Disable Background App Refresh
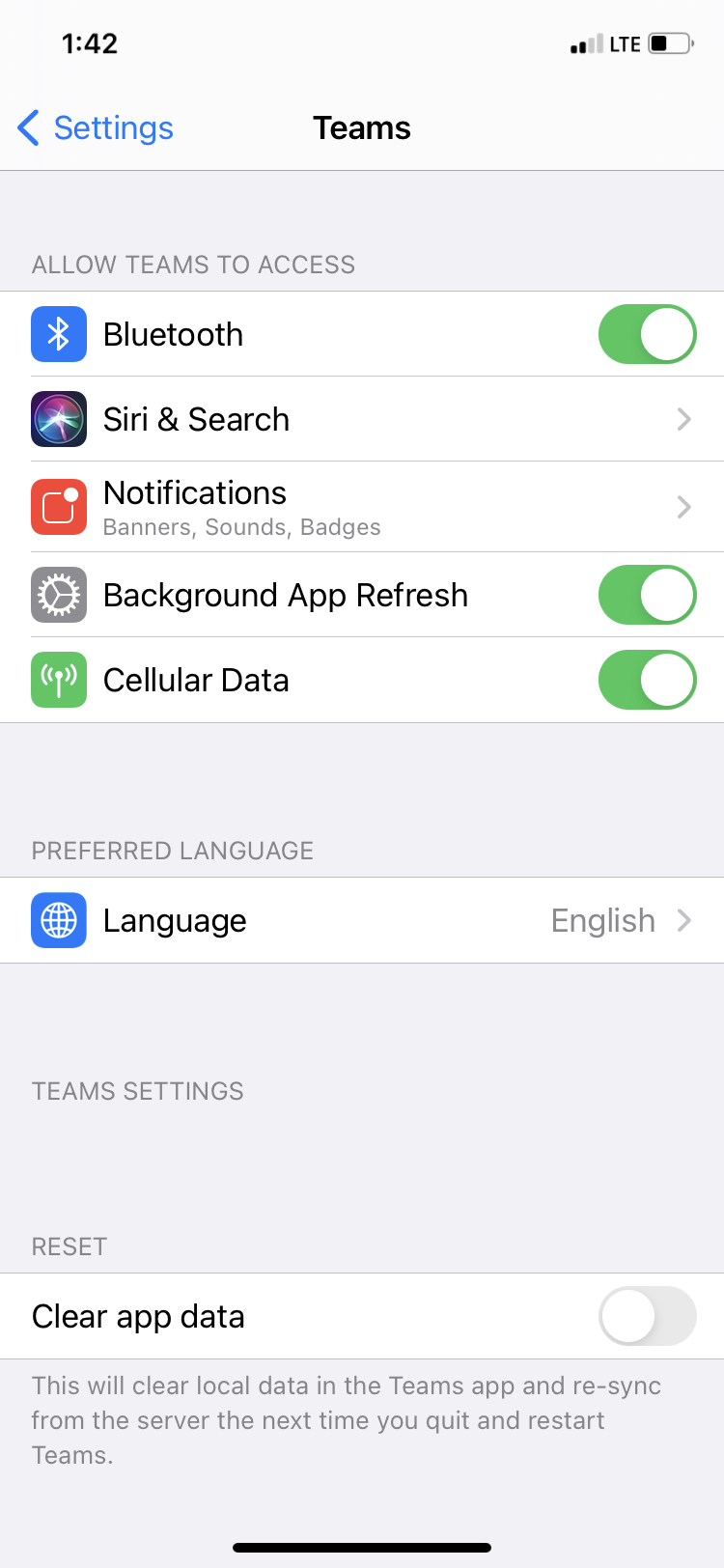This screenshot has height=1568, width=724. pos(647,595)
